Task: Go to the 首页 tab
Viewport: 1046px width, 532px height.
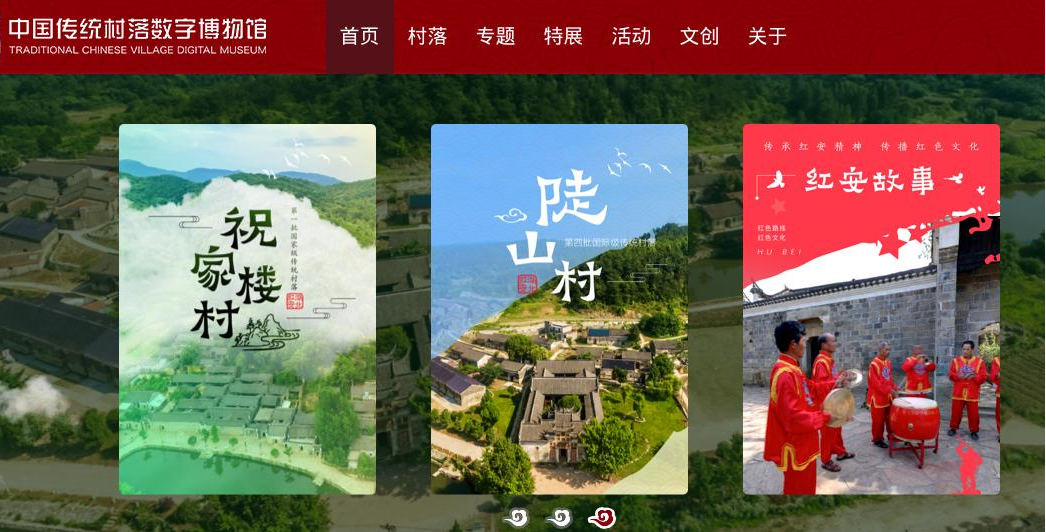Action: 360,37
